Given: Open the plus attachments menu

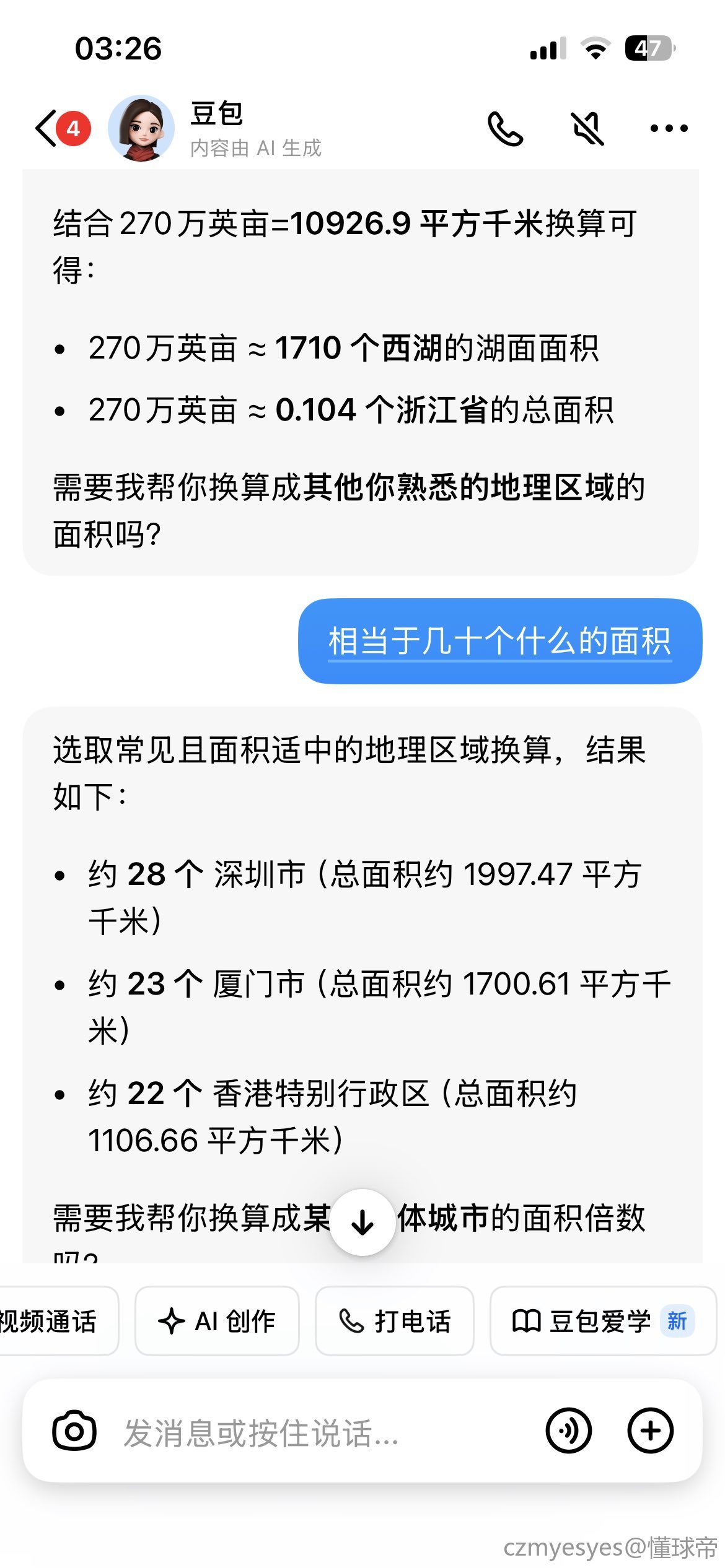Looking at the screenshot, I should [650, 1431].
